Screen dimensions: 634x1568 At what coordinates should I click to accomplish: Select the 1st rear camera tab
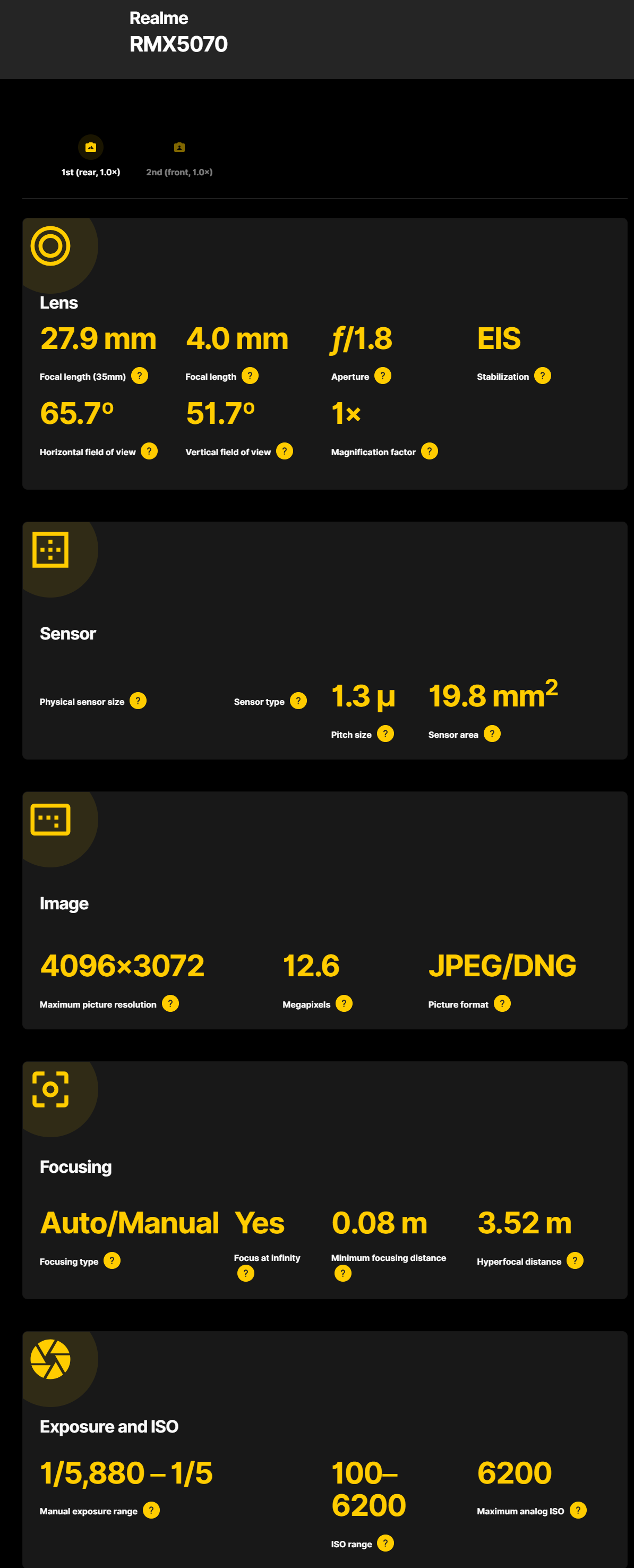pyautogui.click(x=91, y=158)
